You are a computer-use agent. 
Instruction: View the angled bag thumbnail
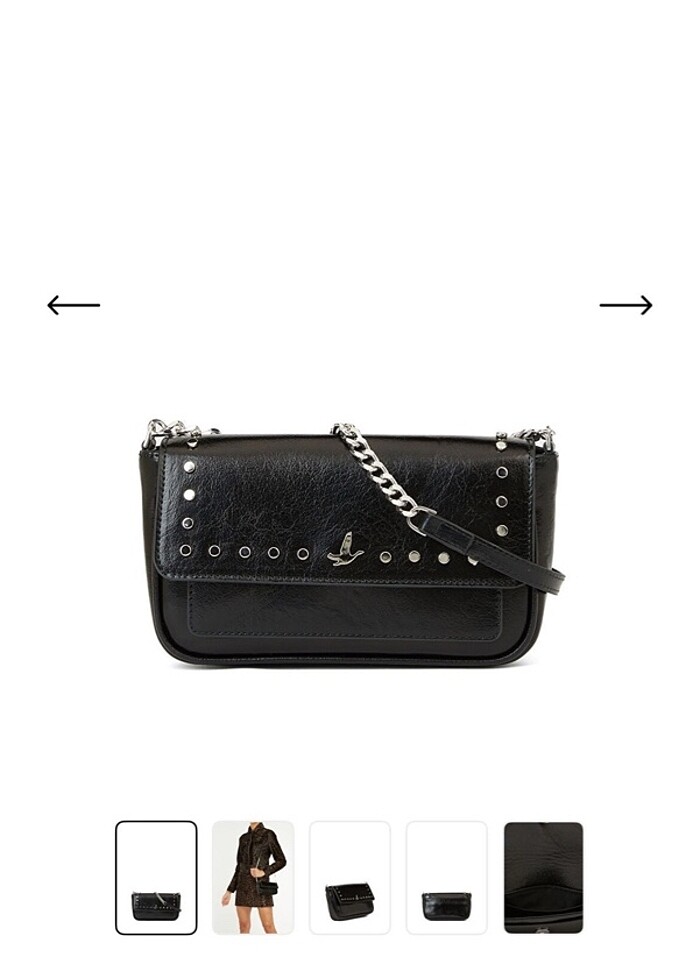click(x=350, y=877)
